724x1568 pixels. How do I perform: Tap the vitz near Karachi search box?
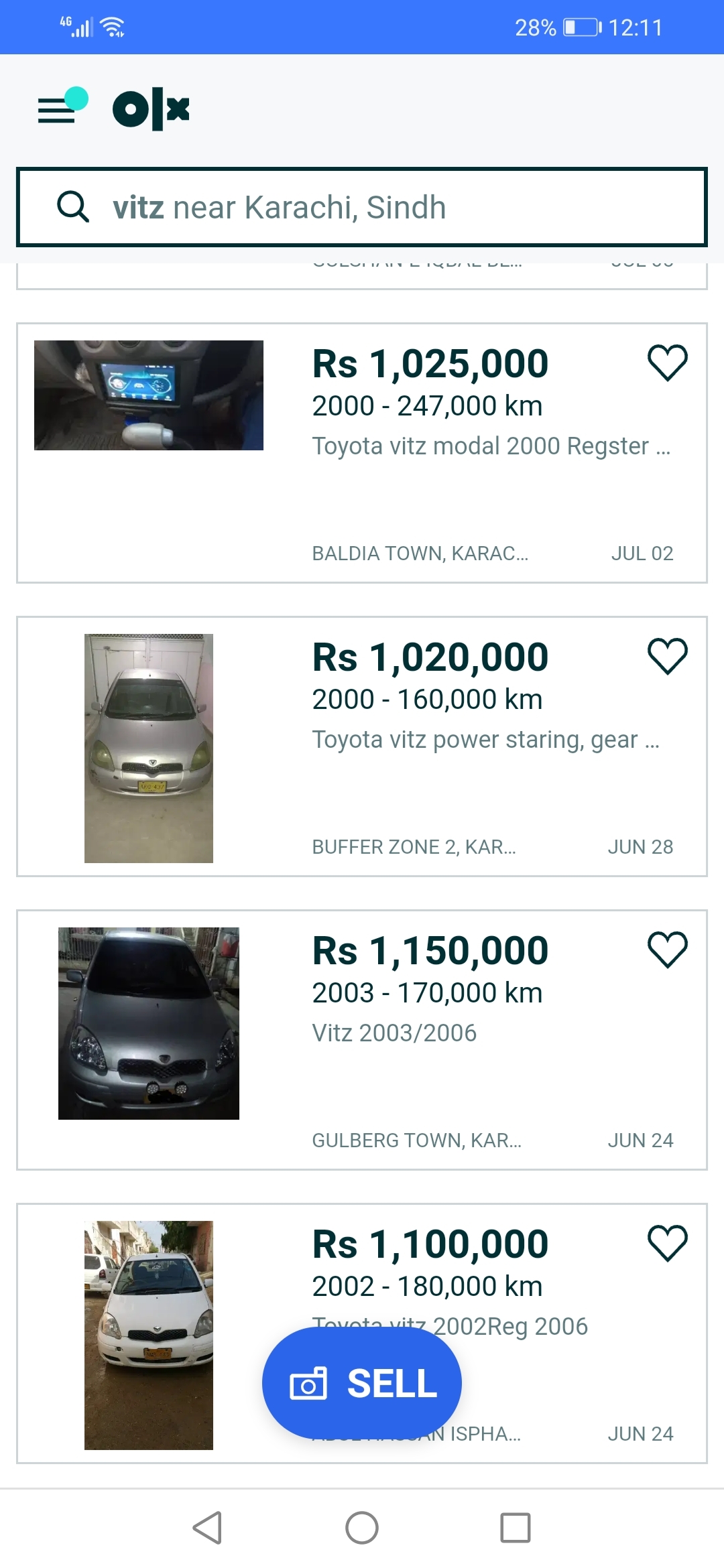362,207
